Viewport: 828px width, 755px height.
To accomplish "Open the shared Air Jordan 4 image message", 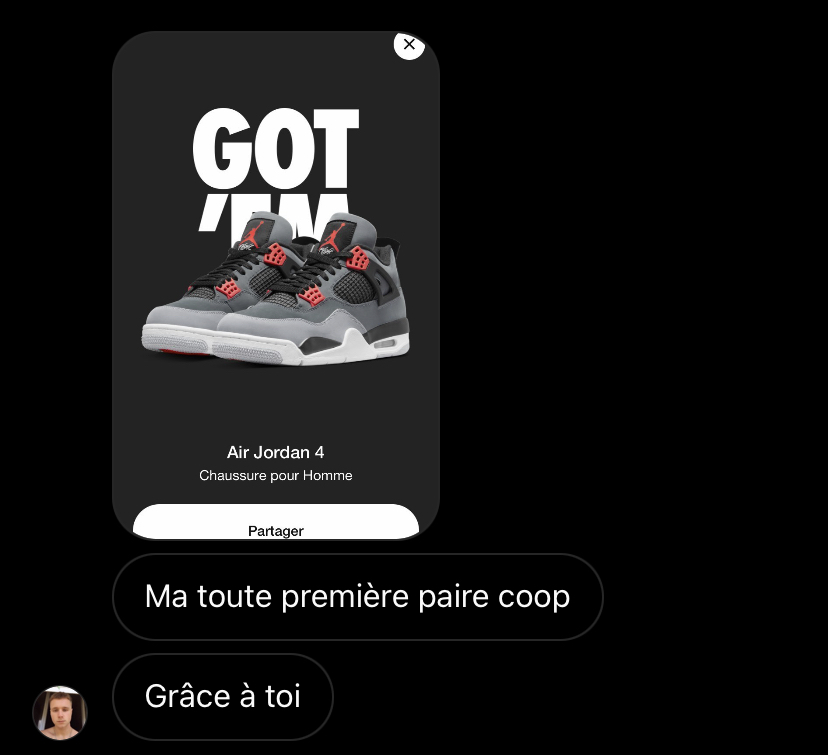I will point(276,290).
